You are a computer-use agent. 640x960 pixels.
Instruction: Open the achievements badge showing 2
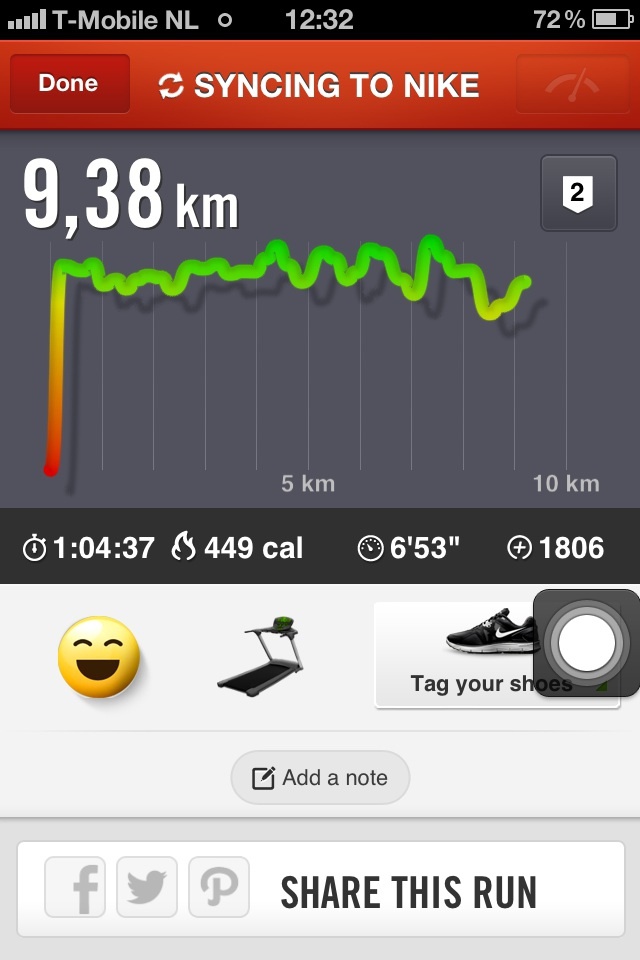click(578, 193)
